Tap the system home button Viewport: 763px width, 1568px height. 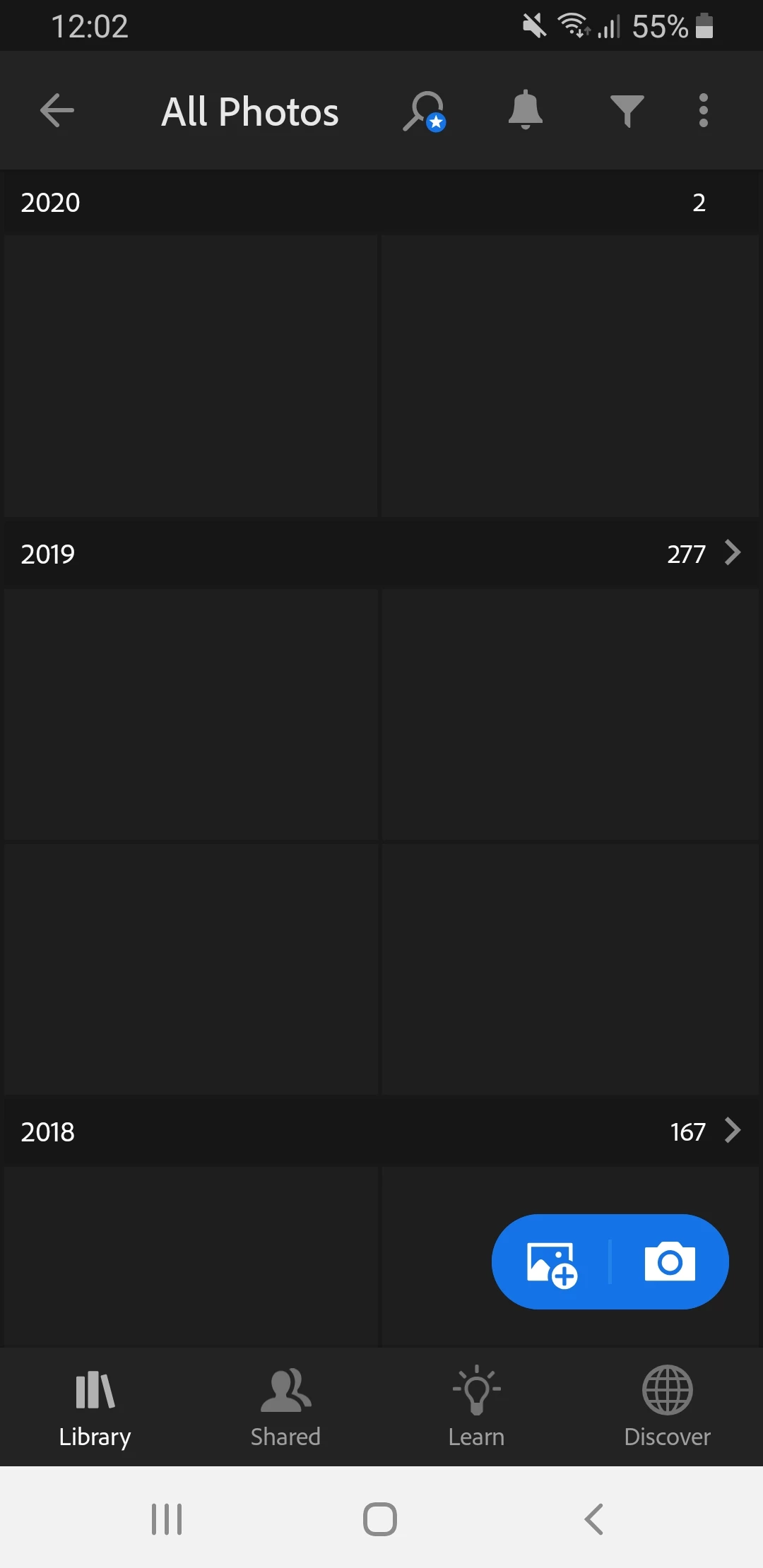(380, 1519)
